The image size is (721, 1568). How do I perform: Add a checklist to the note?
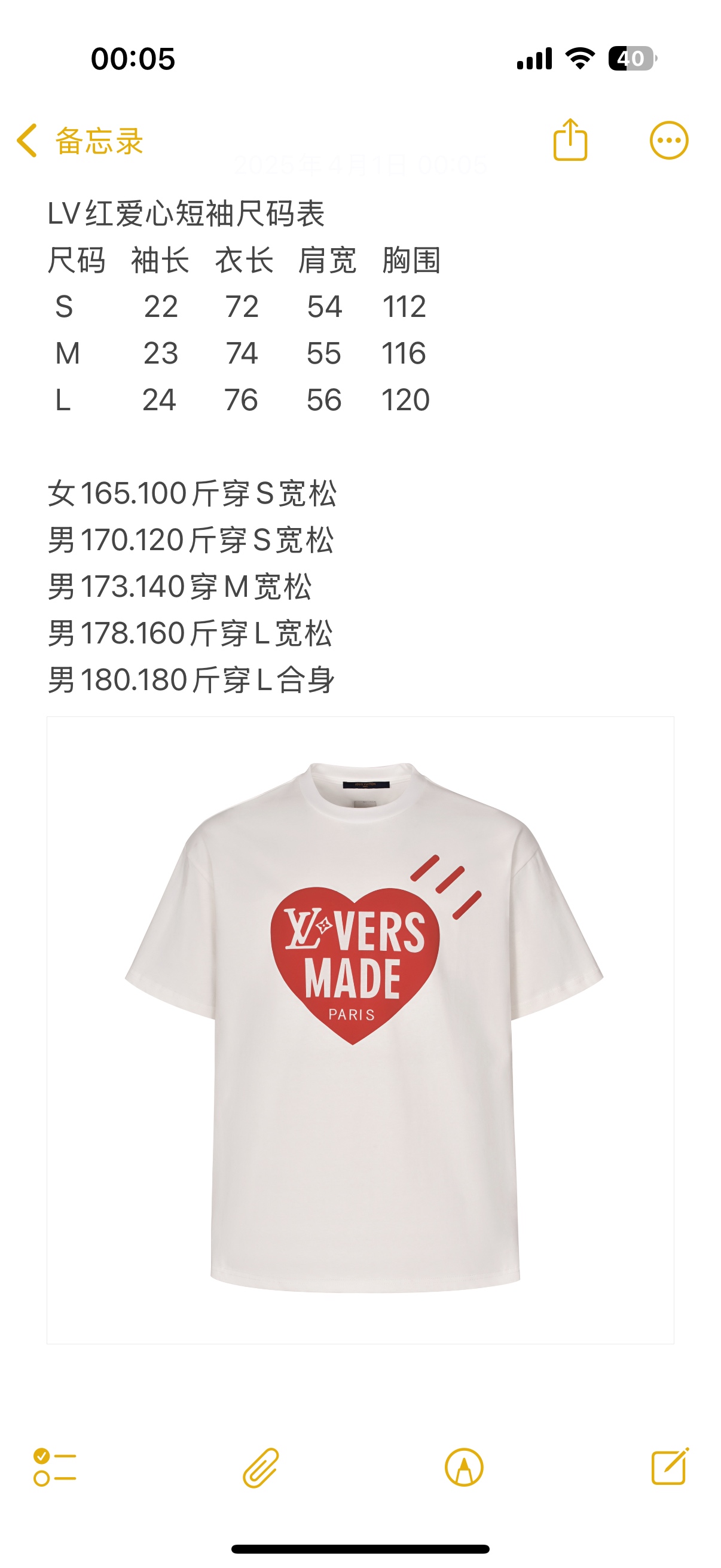[55, 1468]
